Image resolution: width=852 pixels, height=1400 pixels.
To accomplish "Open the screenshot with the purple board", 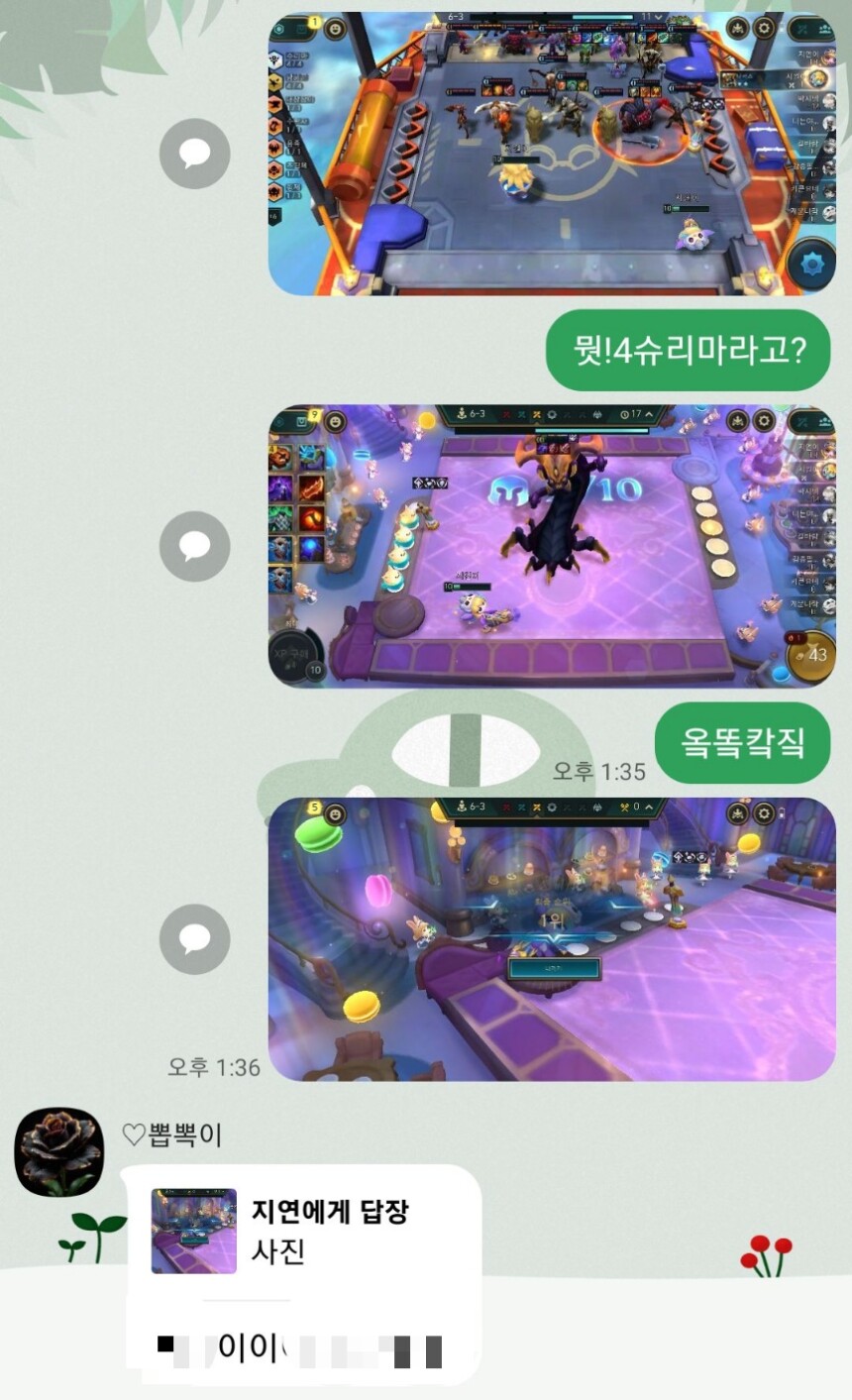I will click(552, 545).
